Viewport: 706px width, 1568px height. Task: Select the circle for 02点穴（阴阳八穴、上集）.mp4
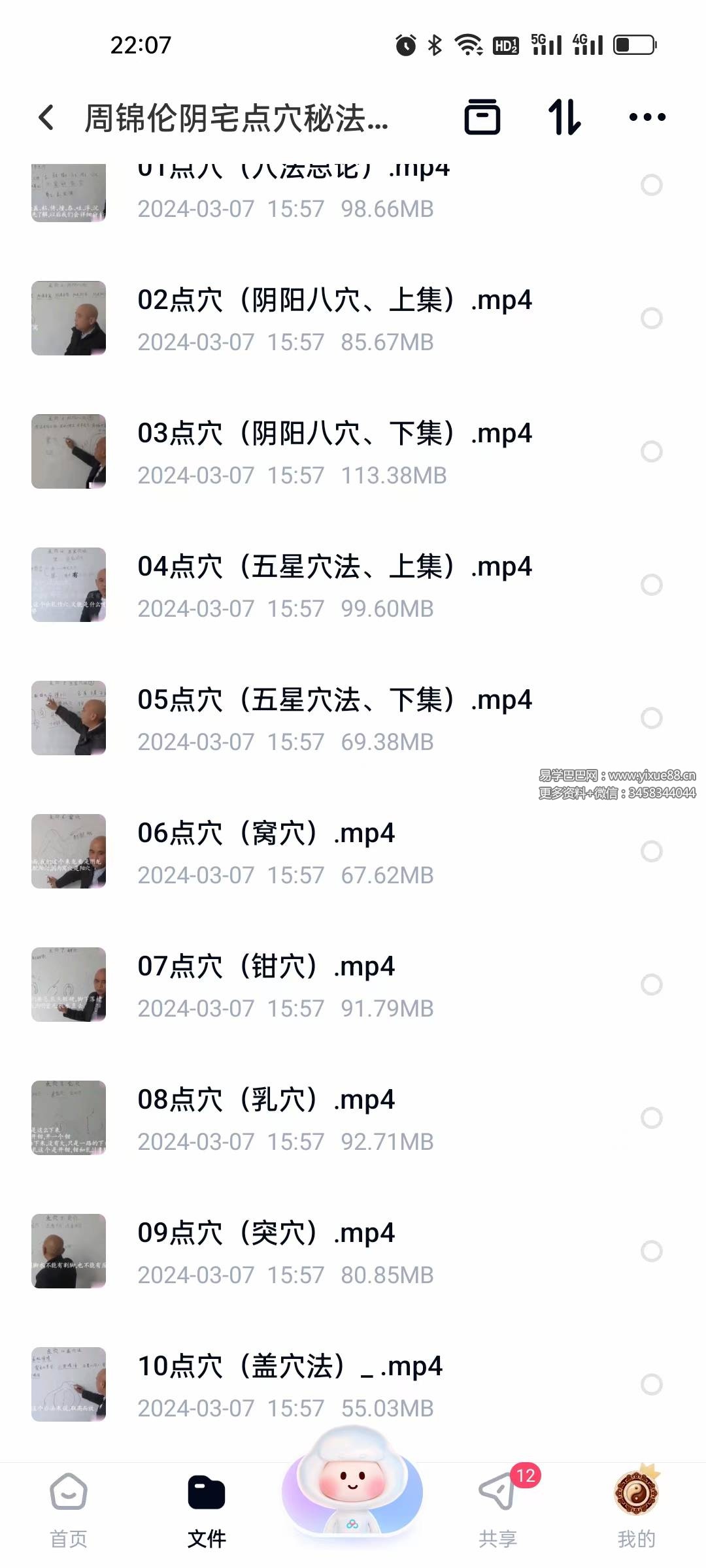tap(652, 318)
